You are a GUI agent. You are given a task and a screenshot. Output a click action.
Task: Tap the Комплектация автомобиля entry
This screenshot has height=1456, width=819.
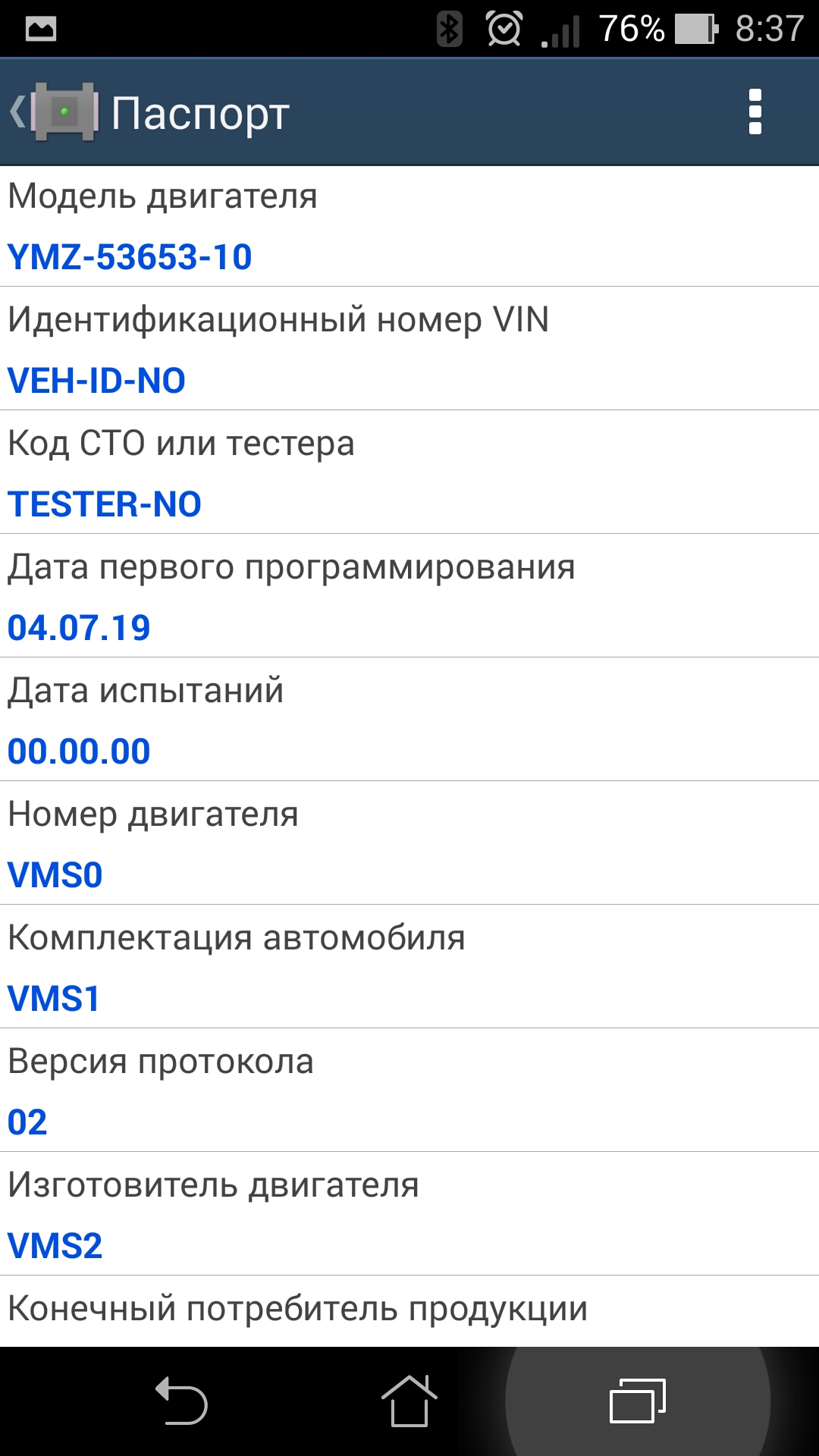tap(409, 968)
